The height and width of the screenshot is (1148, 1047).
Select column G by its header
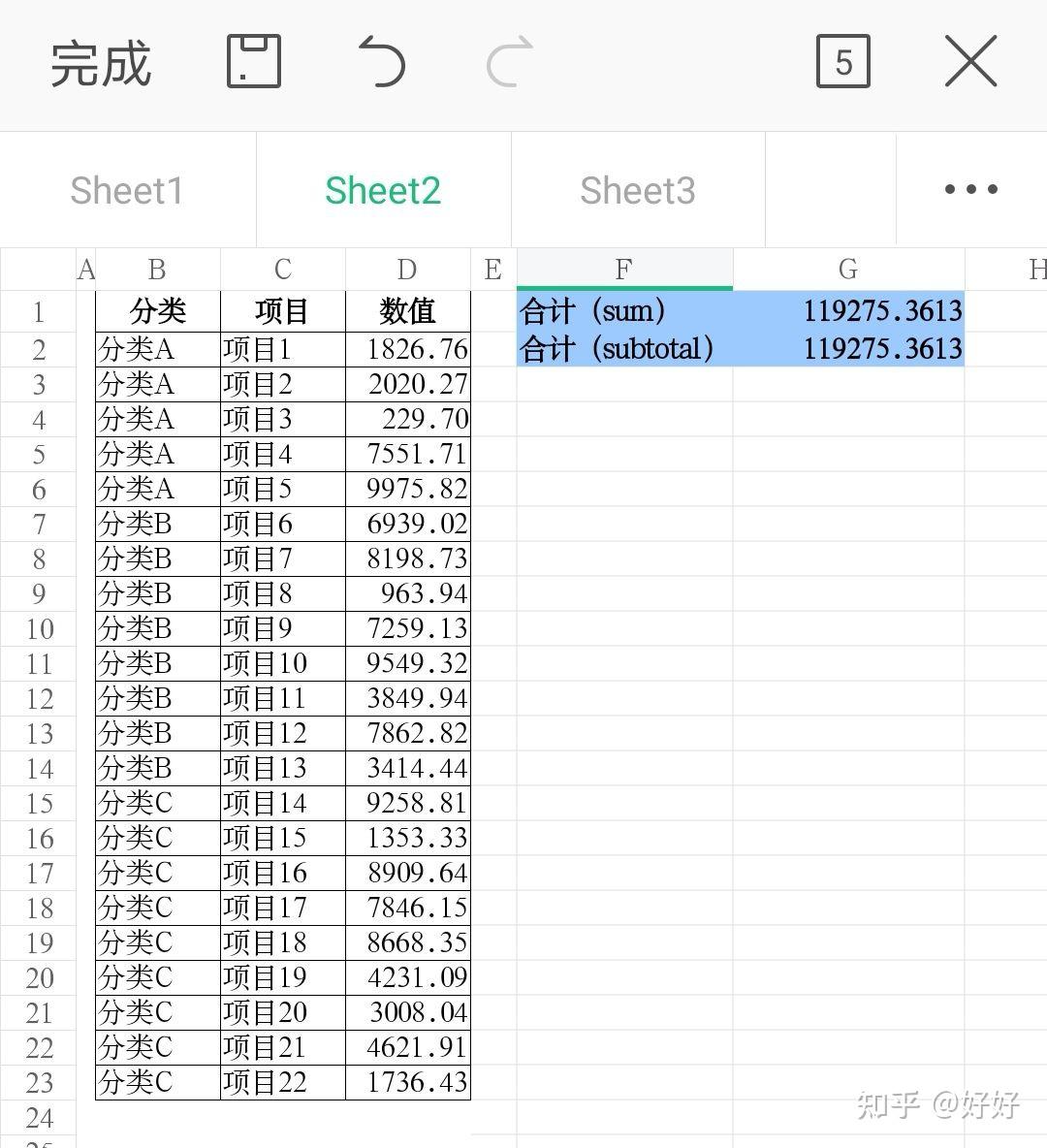pos(848,270)
